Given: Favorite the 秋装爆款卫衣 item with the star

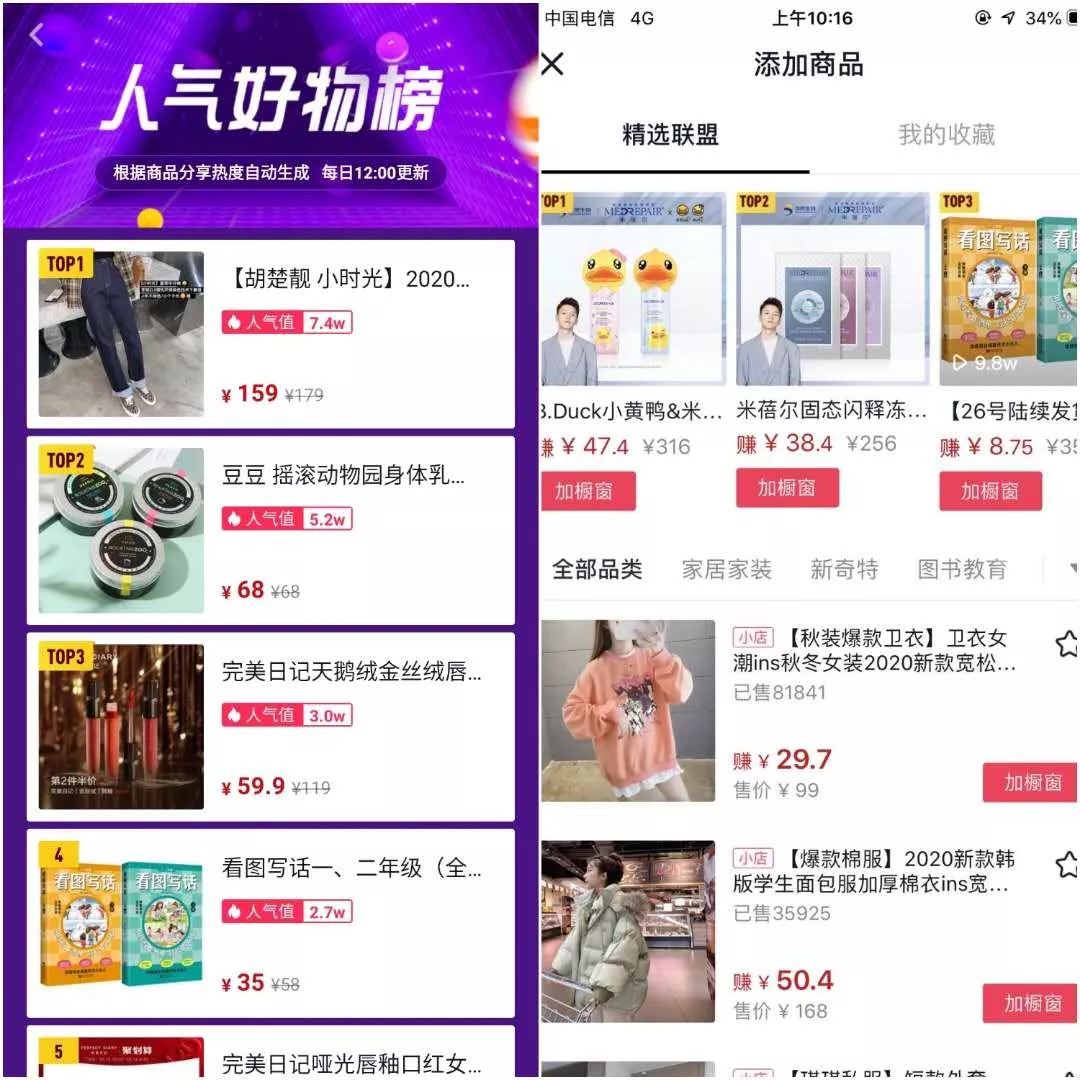Looking at the screenshot, I should (x=1066, y=644).
